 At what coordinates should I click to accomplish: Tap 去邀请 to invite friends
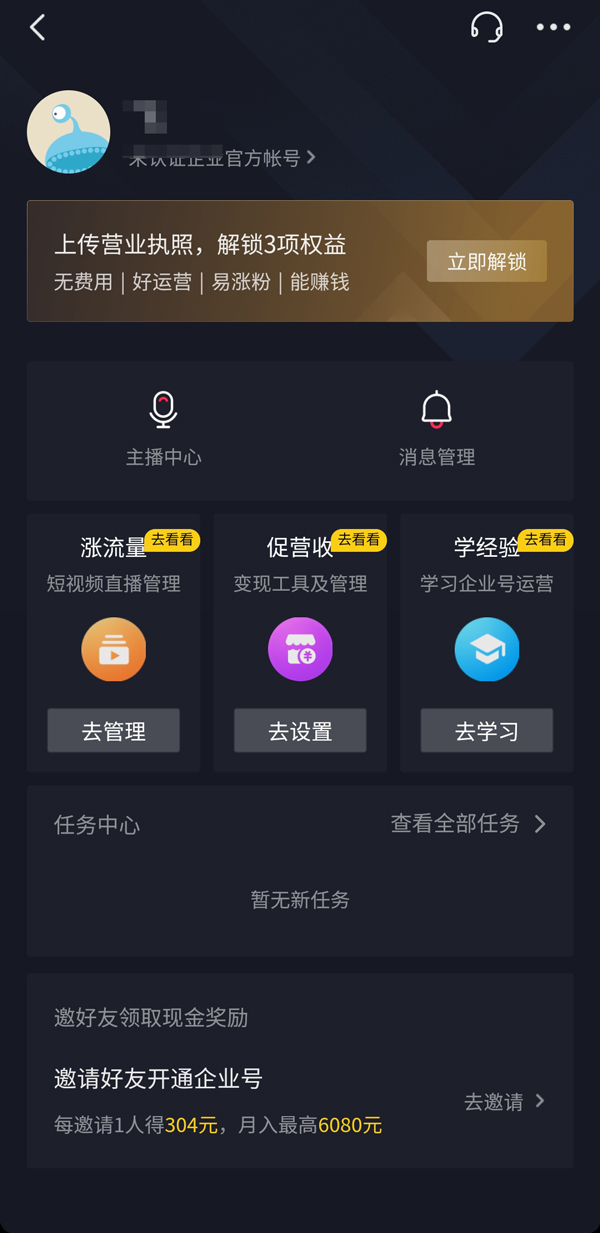pos(504,1102)
